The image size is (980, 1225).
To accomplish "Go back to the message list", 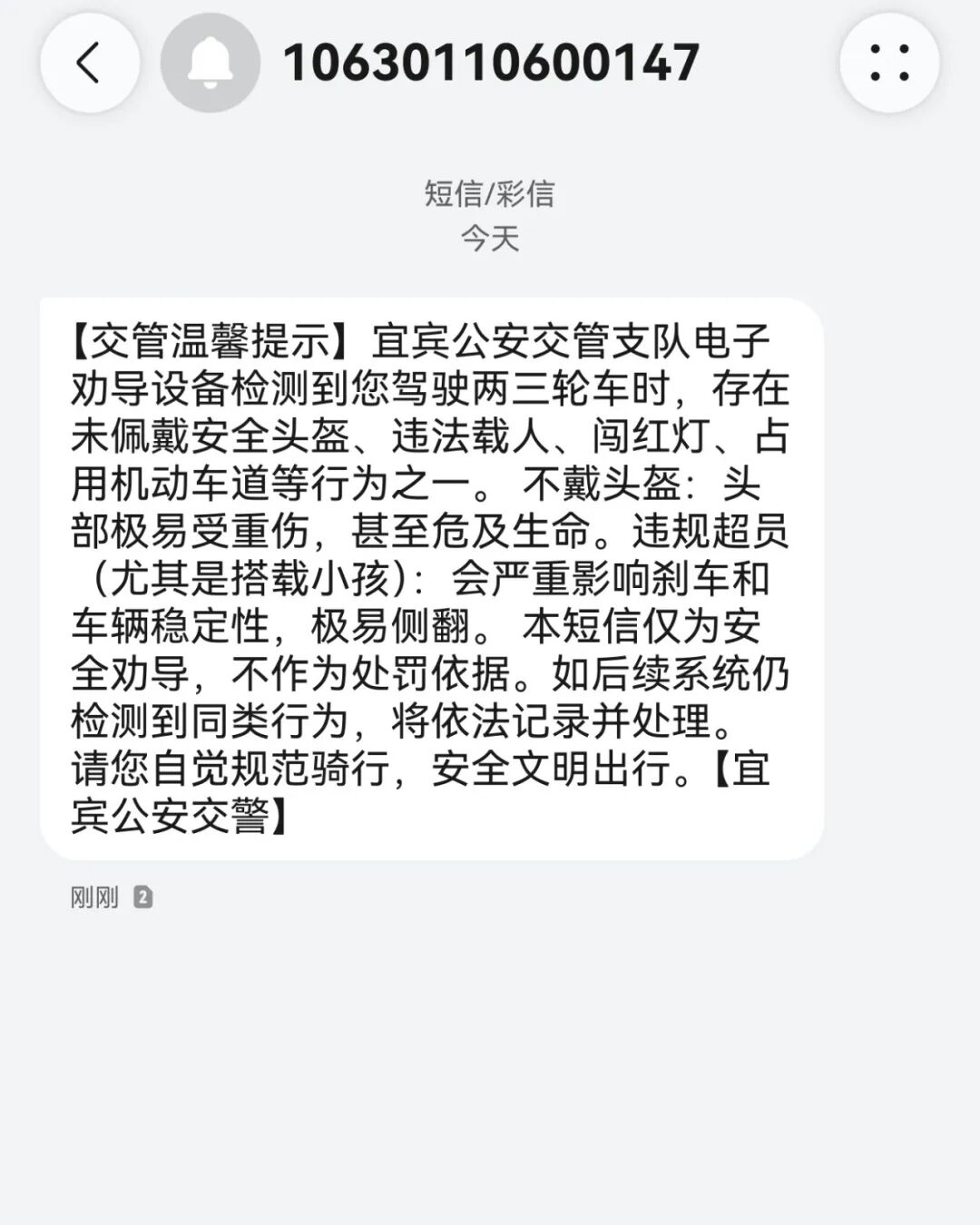I will (90, 63).
